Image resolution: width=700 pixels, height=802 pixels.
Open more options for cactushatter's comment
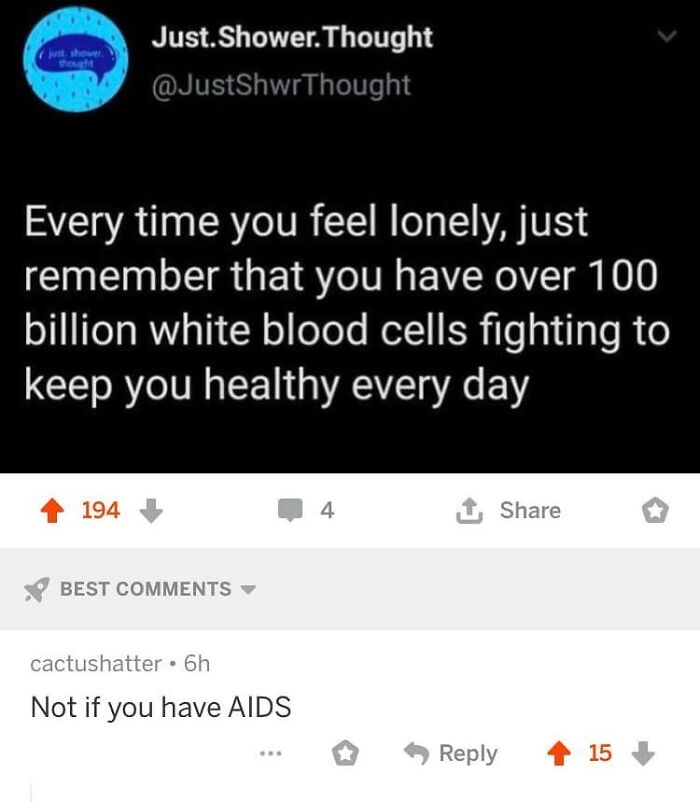[x=270, y=754]
